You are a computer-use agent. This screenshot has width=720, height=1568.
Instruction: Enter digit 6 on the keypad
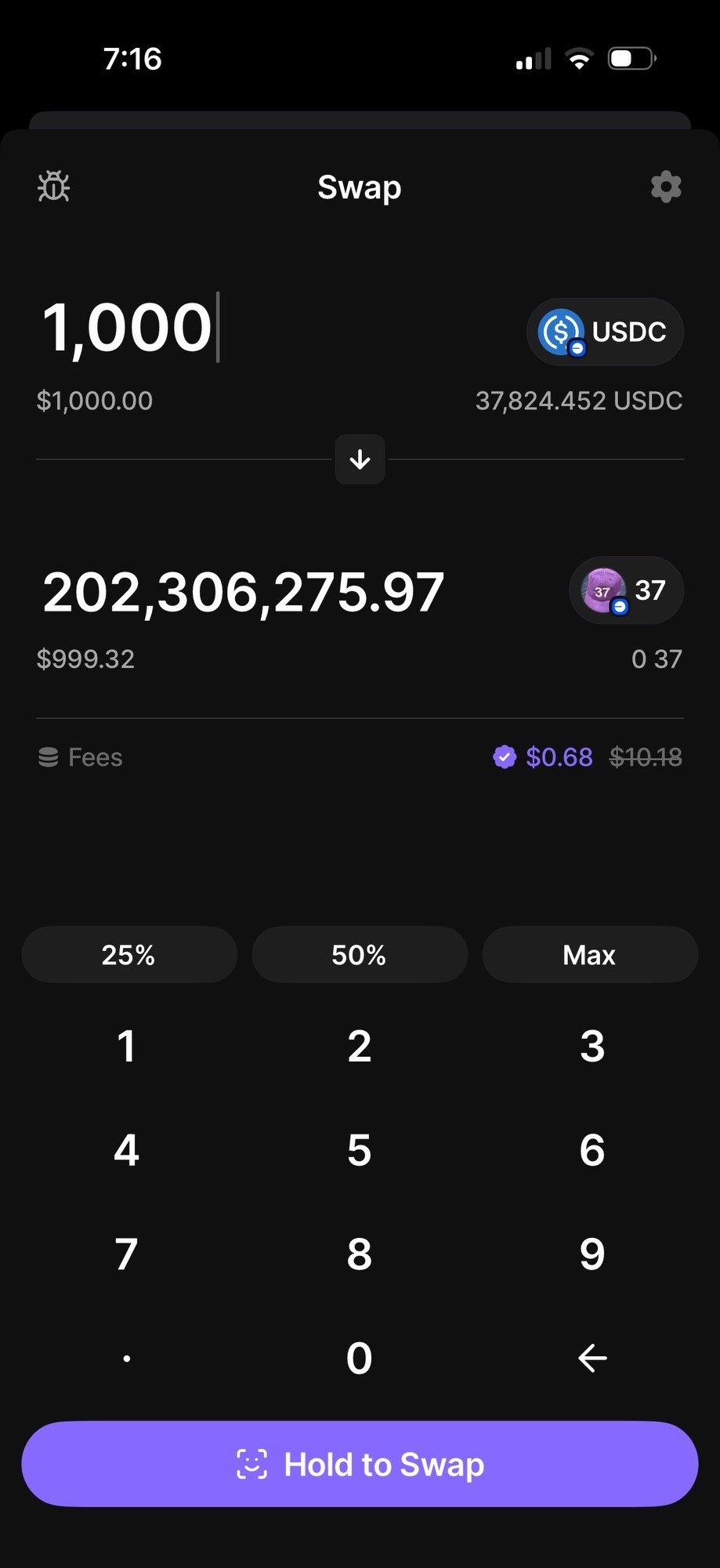click(592, 1150)
